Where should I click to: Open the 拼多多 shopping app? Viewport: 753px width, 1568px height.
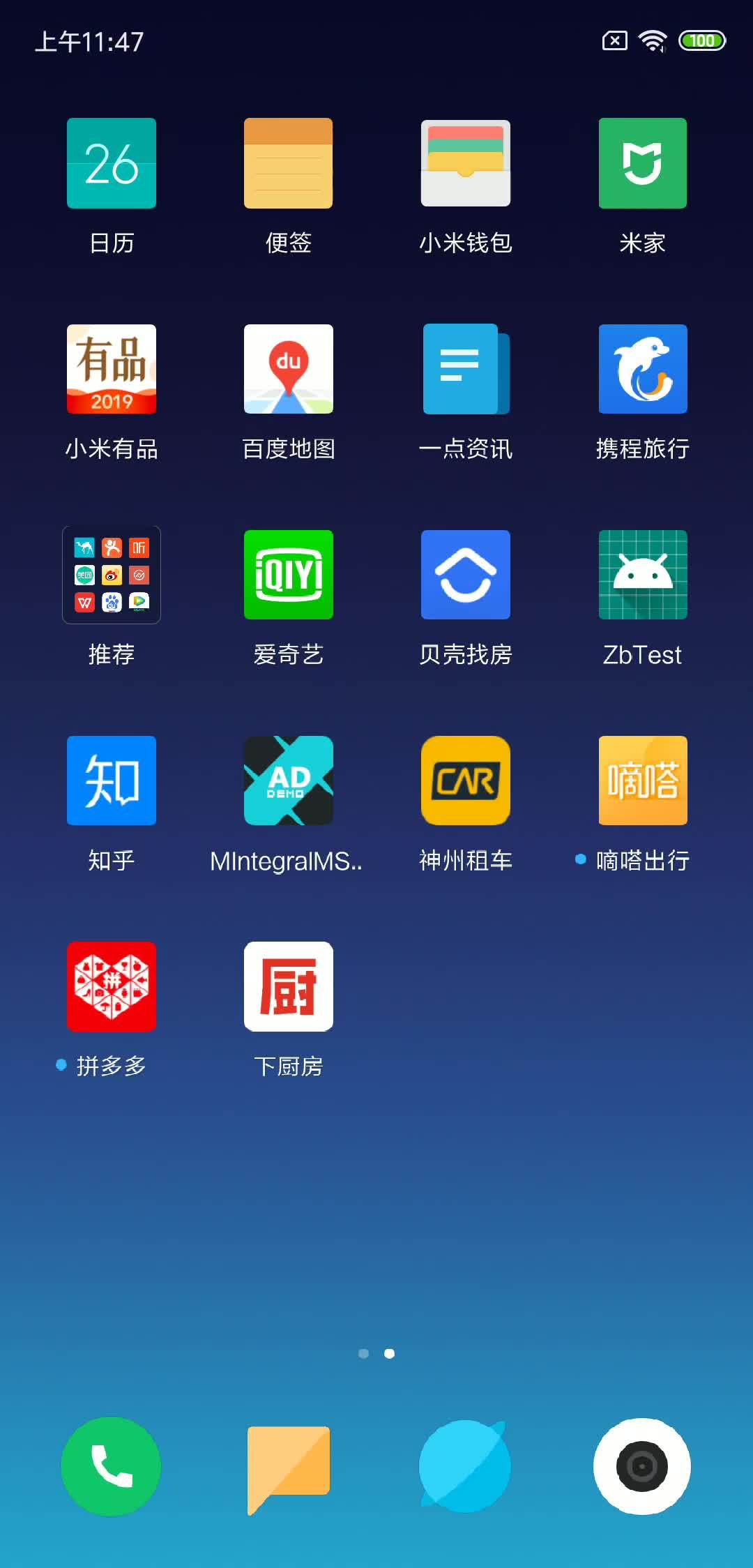112,986
